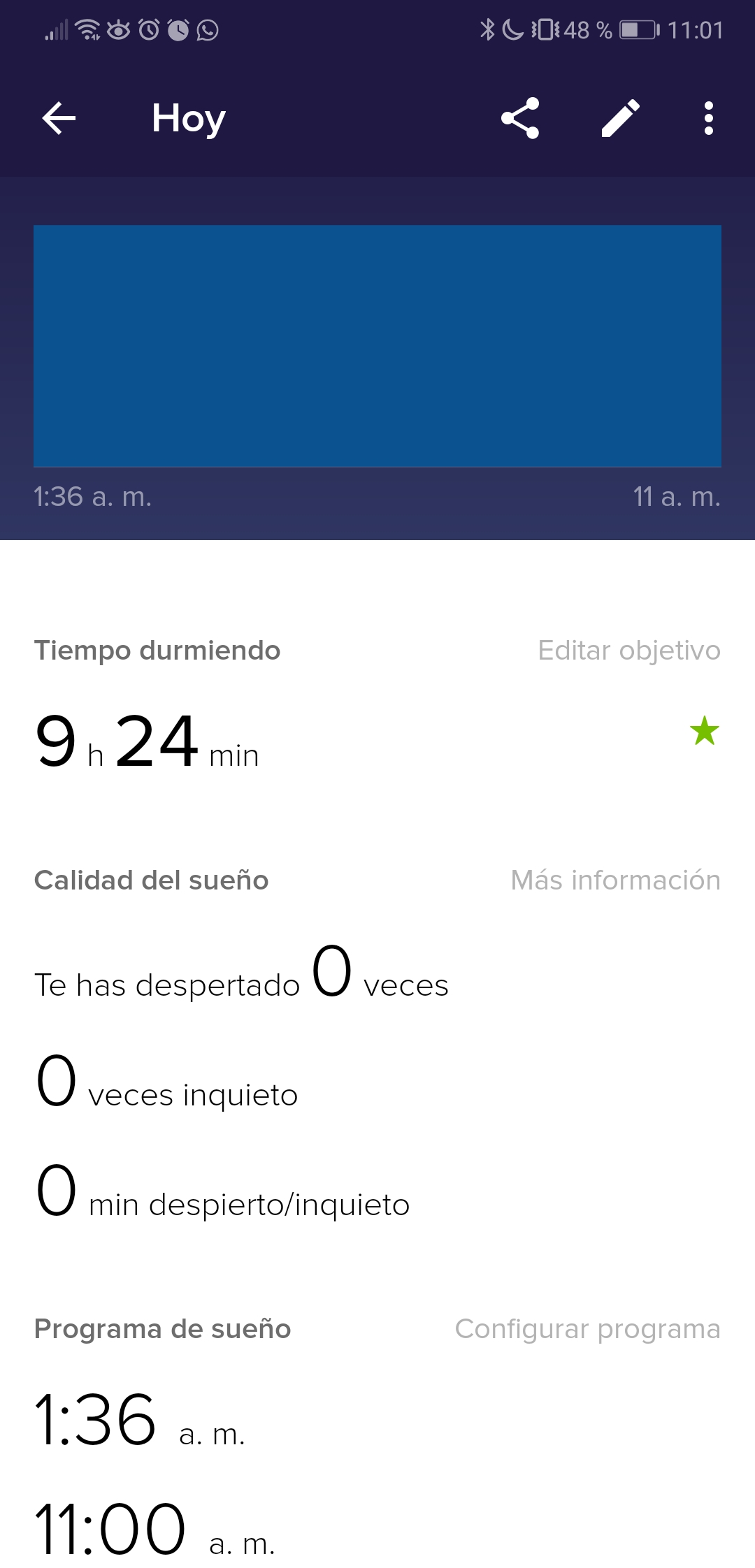Viewport: 755px width, 1568px height.
Task: Open Más información about sleep quality
Action: (x=615, y=880)
